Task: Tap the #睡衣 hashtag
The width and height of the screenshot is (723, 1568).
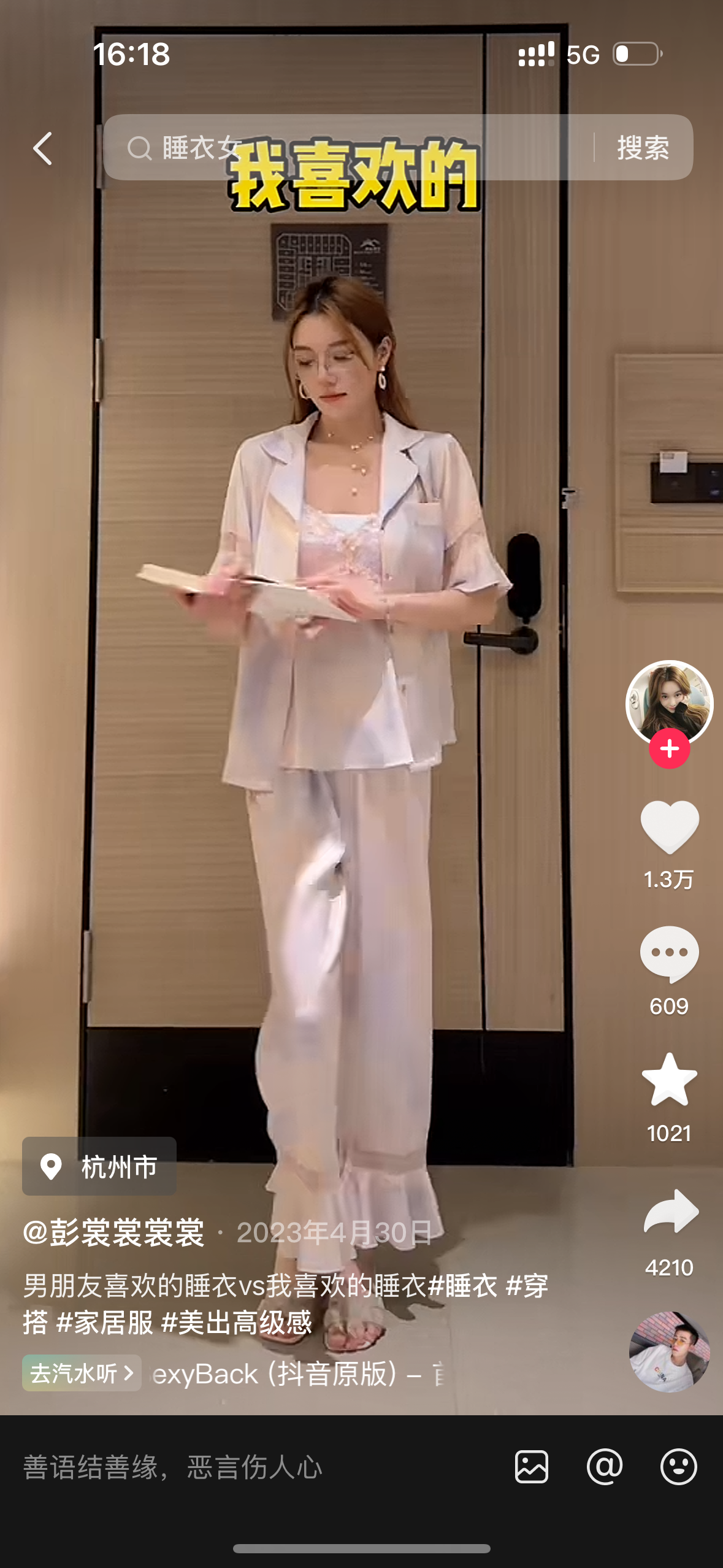Action: [x=462, y=1285]
